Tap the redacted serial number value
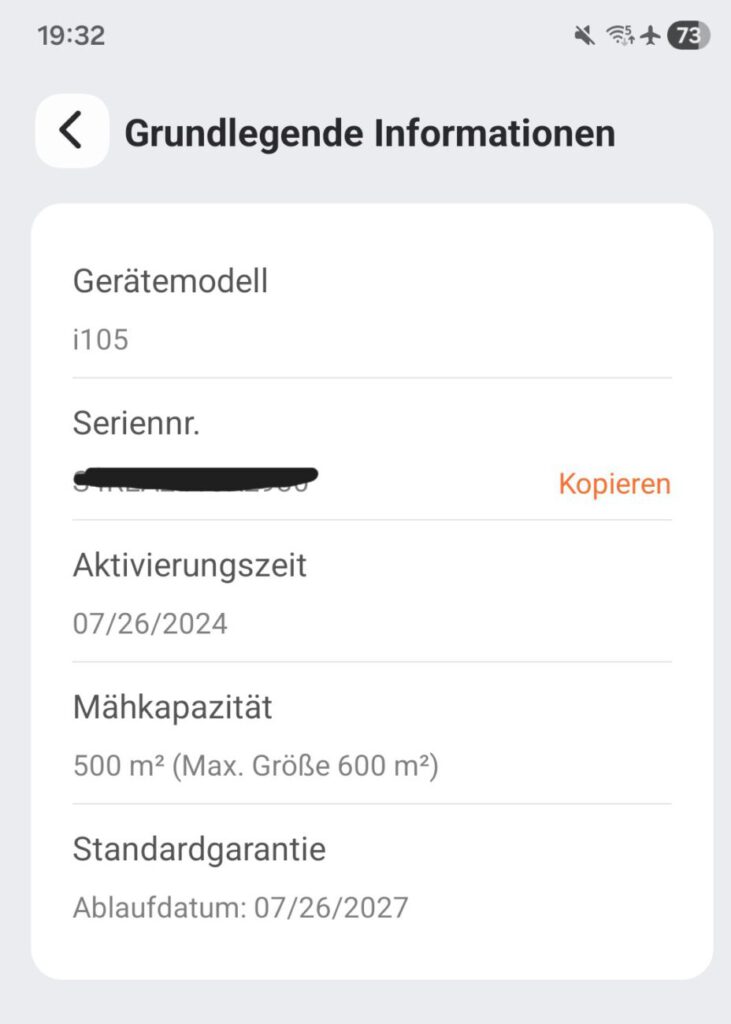731x1024 pixels. click(x=195, y=478)
